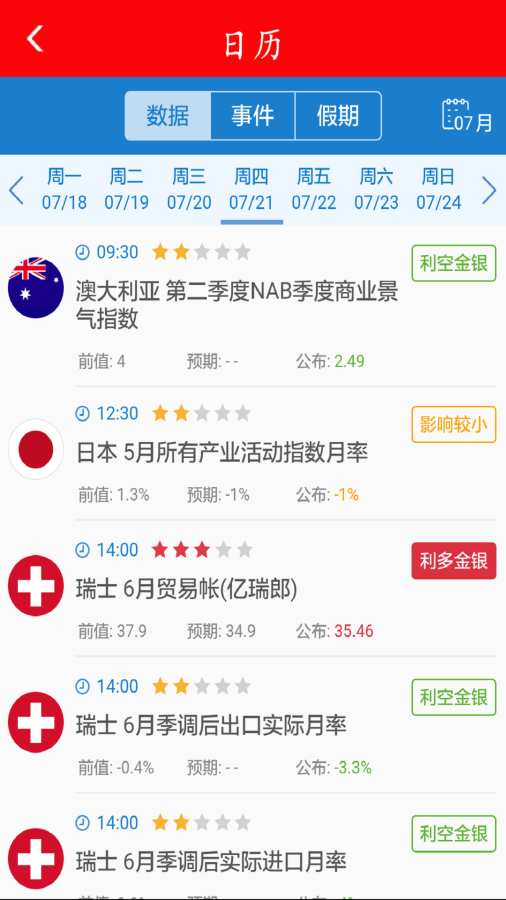This screenshot has width=506, height=900.
Task: Go to the next week arrow
Action: (x=489, y=191)
